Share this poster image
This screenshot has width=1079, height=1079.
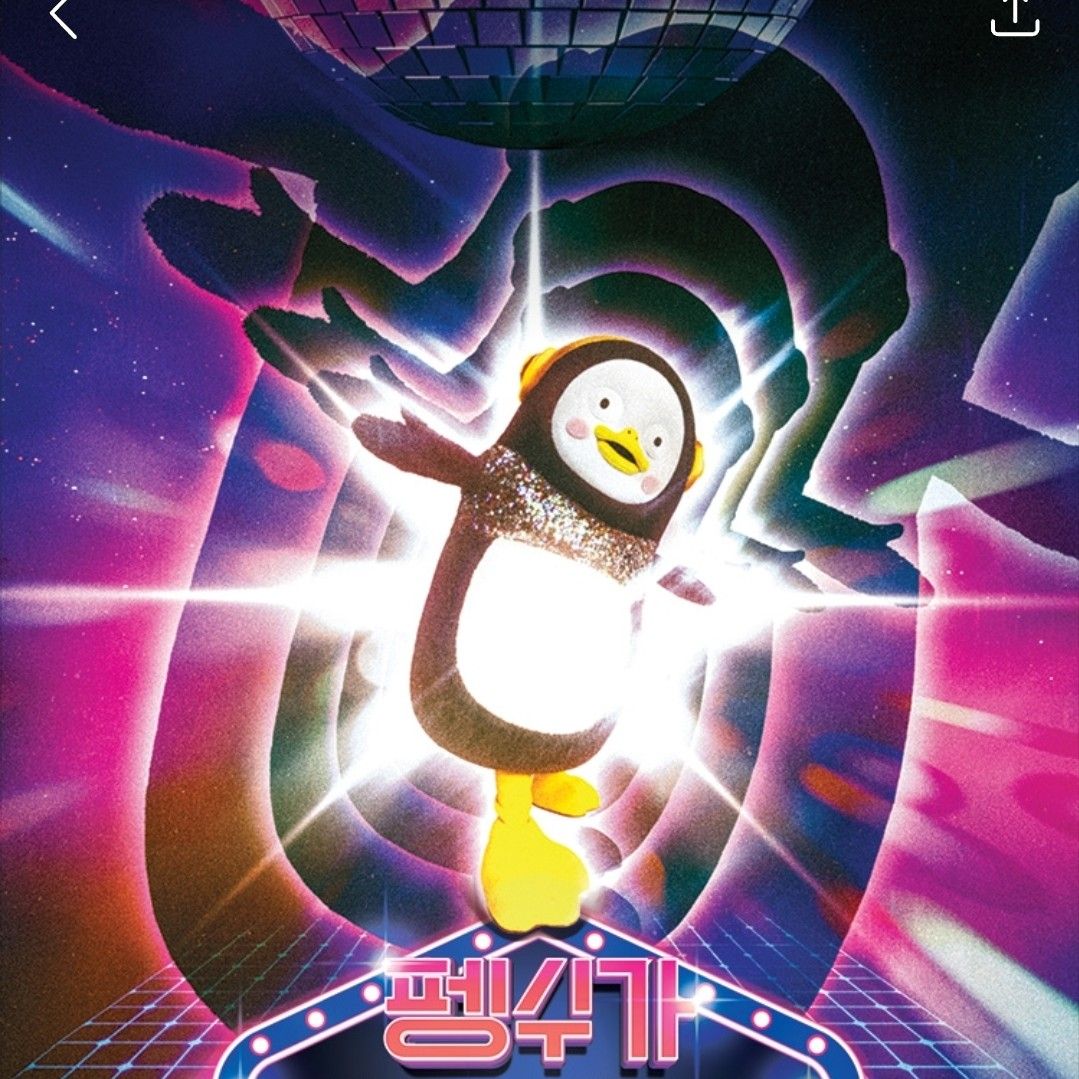click(1014, 17)
